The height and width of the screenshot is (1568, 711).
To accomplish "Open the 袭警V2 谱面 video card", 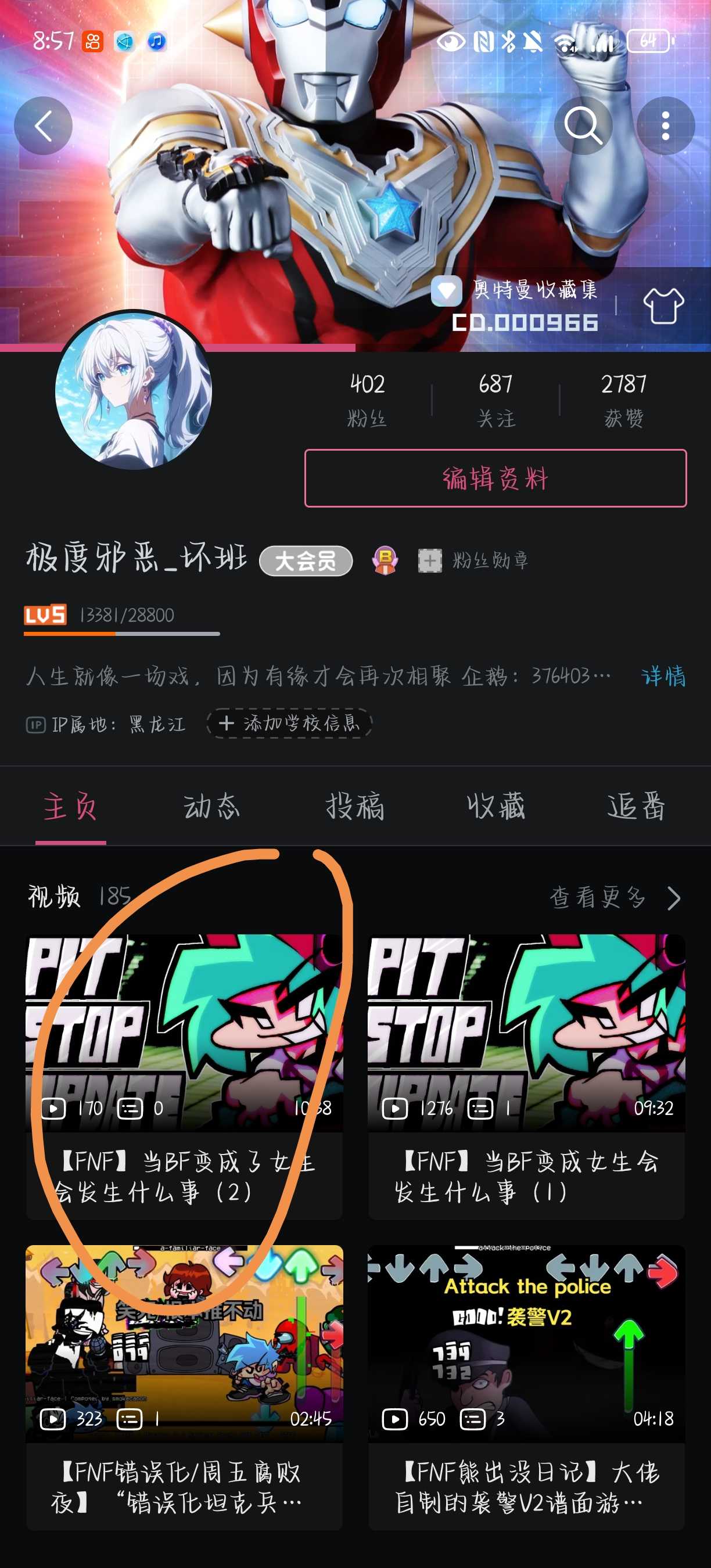I will 526,1387.
